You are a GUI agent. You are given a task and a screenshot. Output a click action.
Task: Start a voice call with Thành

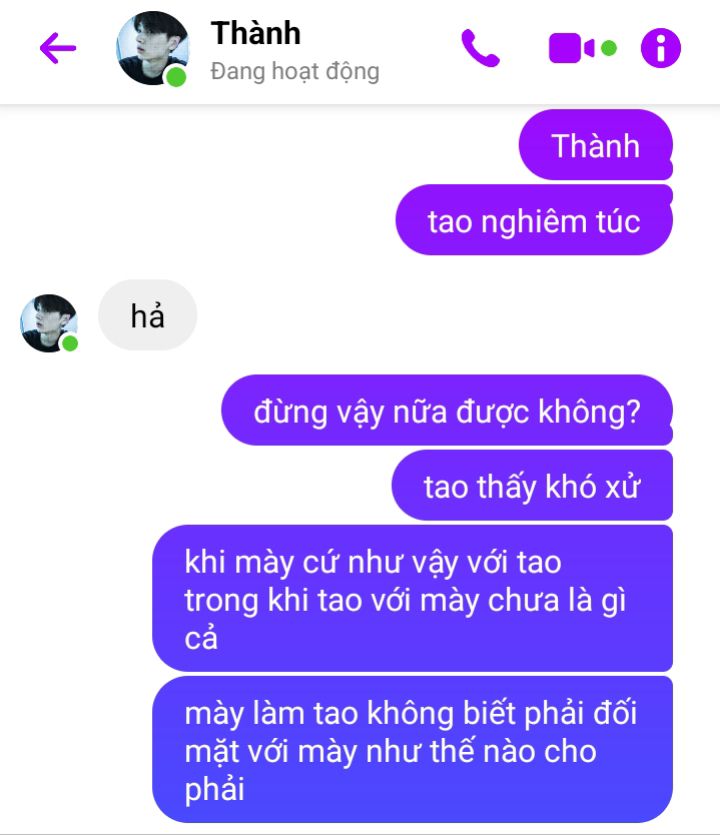pyautogui.click(x=480, y=48)
